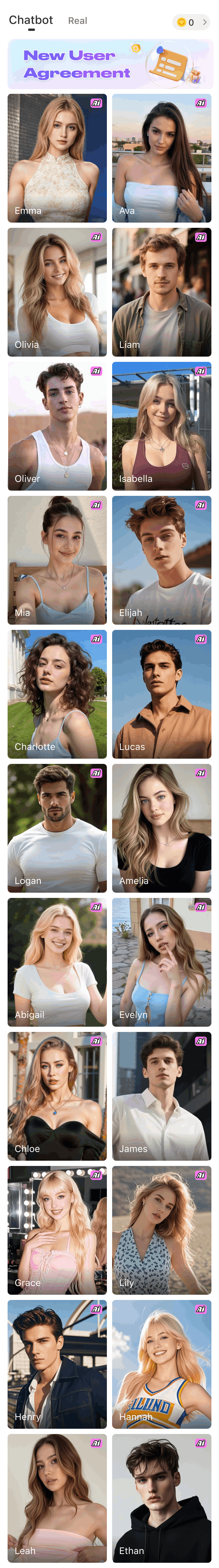Open Emma's chatbot profile
The width and height of the screenshot is (219, 1568).
tap(57, 158)
